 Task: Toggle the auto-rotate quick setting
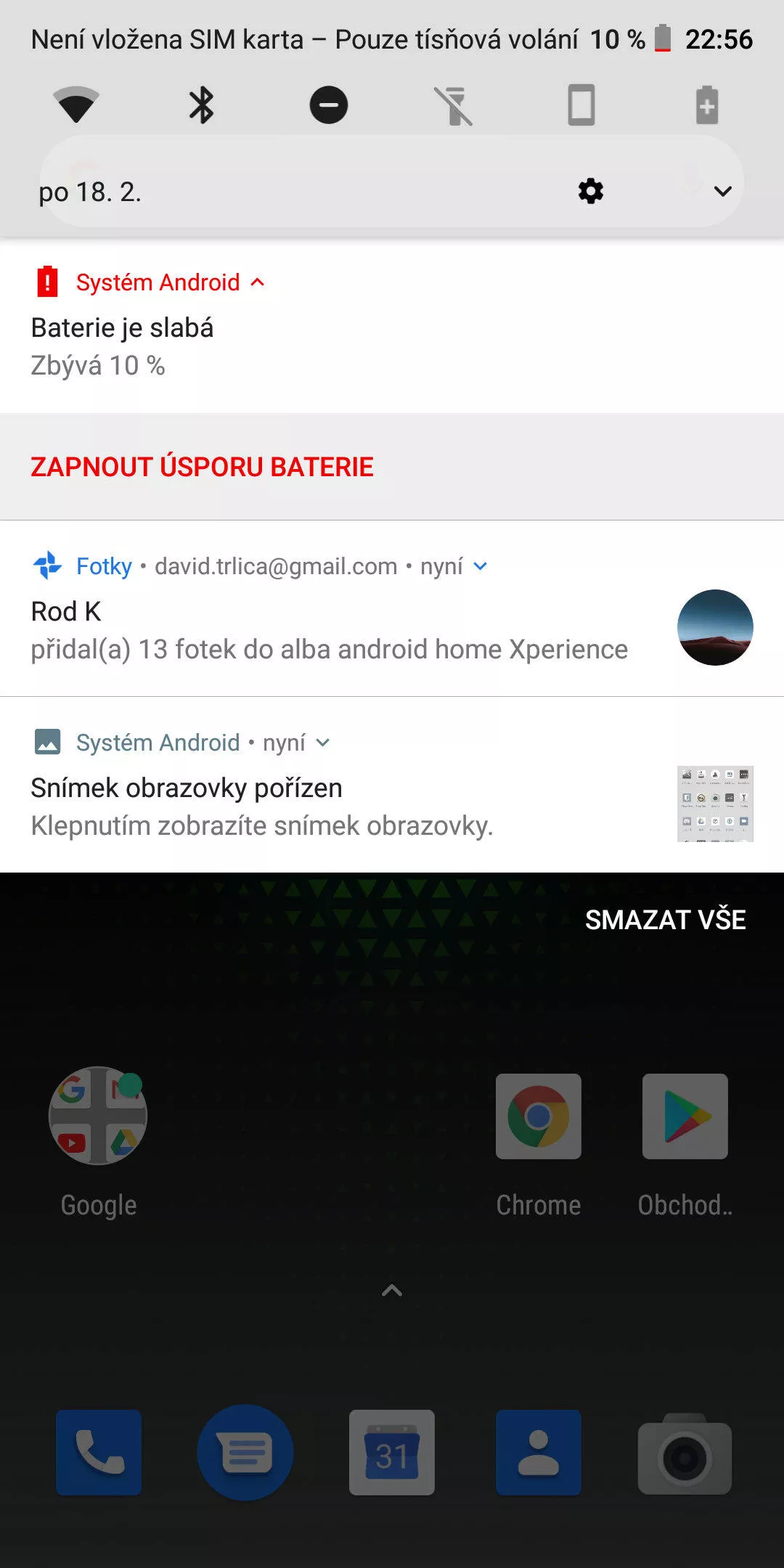click(x=581, y=105)
